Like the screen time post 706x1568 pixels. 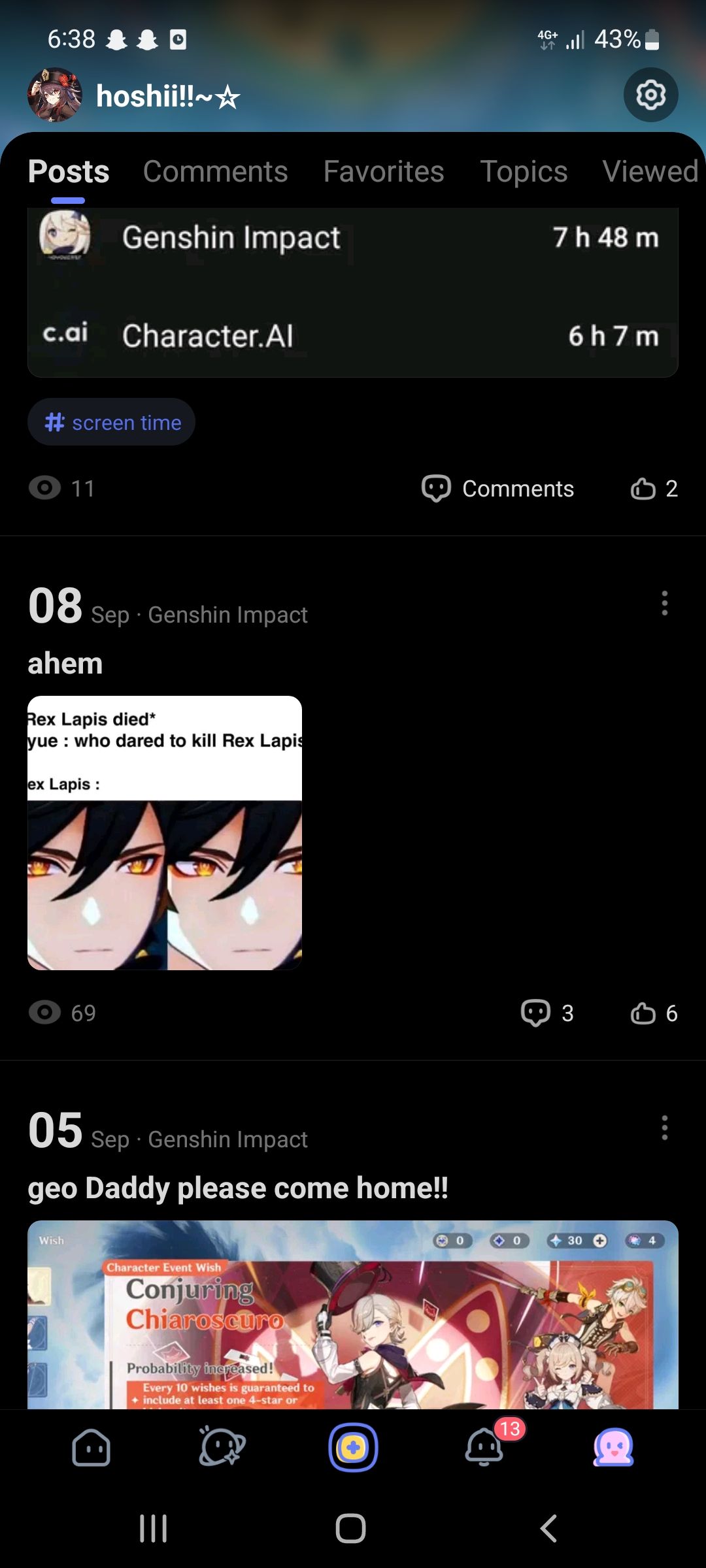(x=654, y=489)
